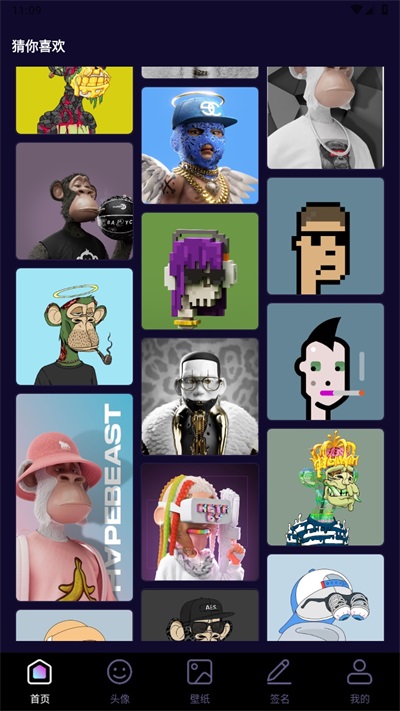The image size is (400, 711).
Task: Open the pixel punk with brown hair
Action: (326, 236)
